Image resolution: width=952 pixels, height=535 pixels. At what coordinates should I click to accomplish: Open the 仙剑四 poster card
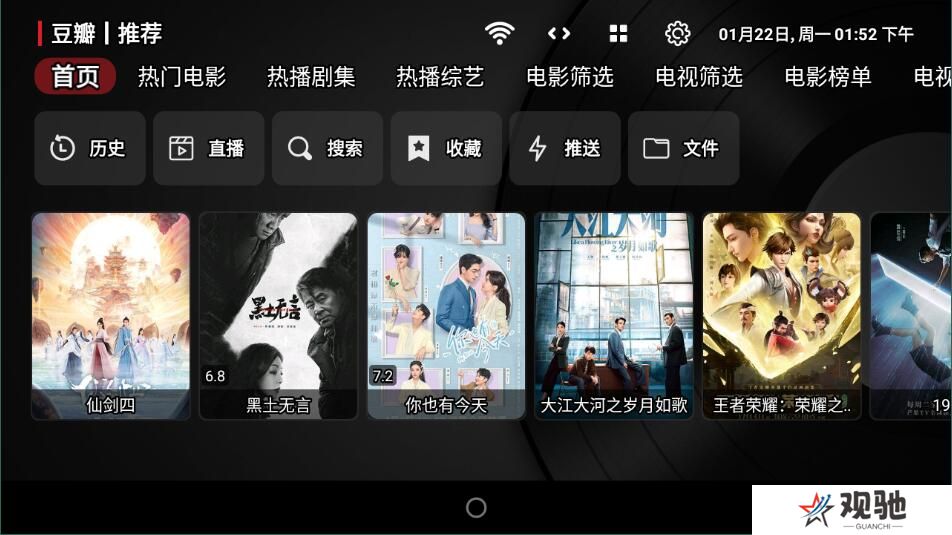(111, 315)
